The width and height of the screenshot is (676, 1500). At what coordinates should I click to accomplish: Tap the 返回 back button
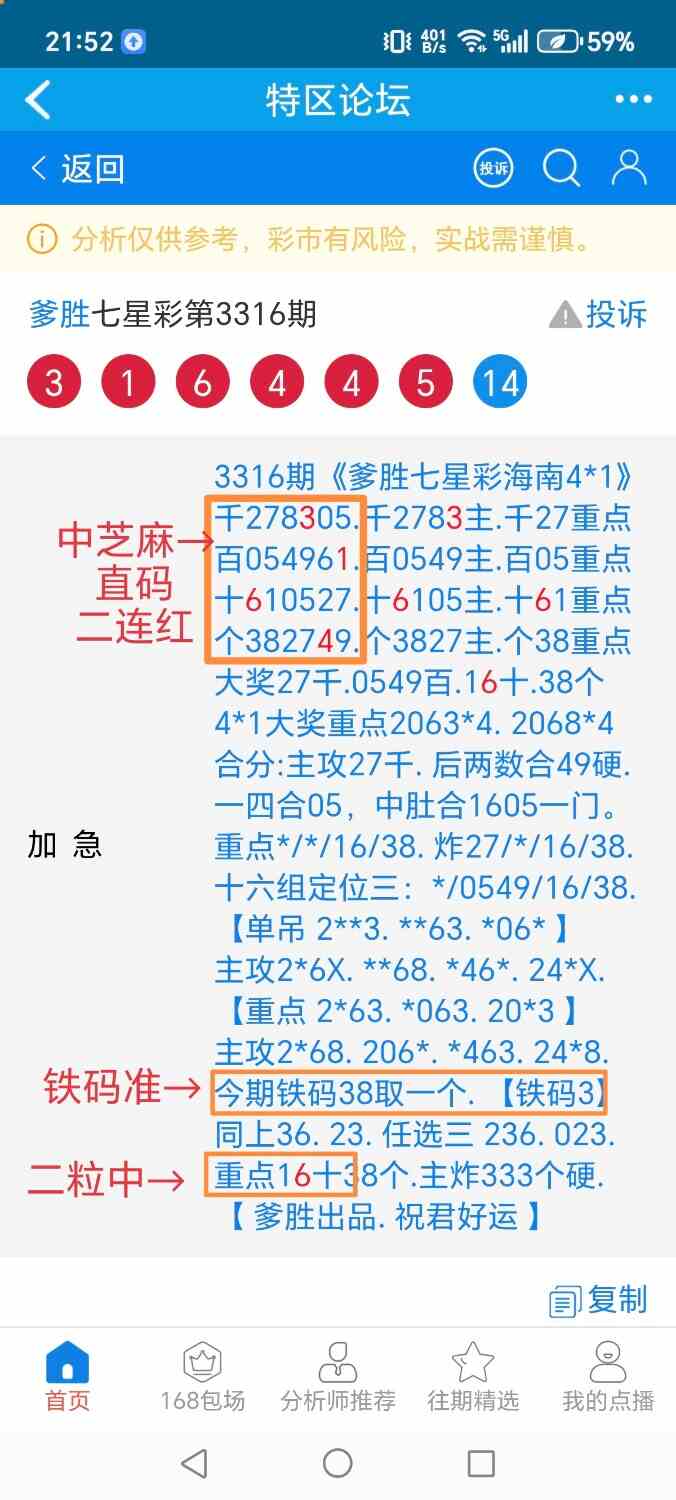pyautogui.click(x=78, y=168)
